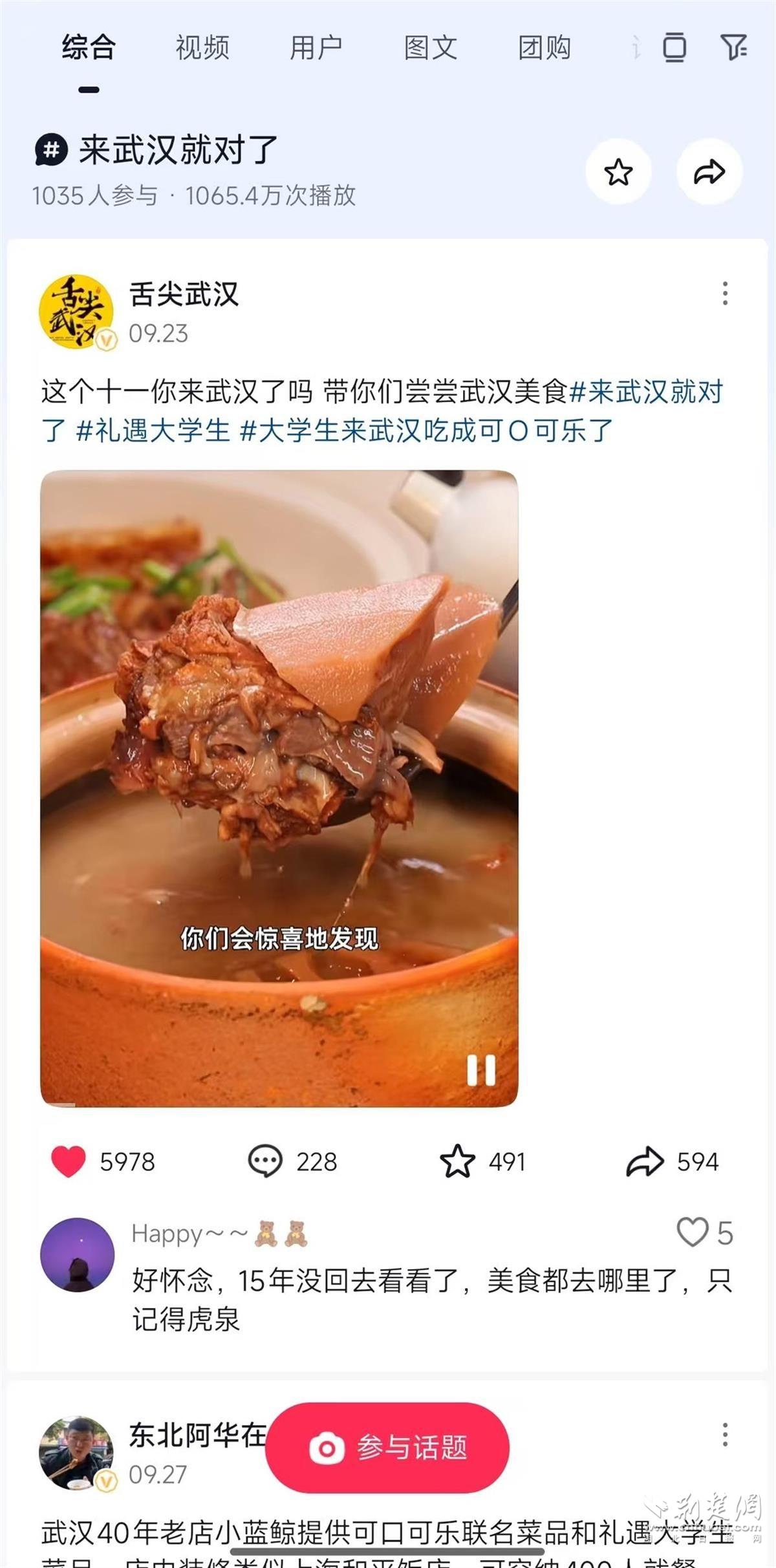The width and height of the screenshot is (776, 1568).
Task: Open overflow menu on 东北阿华 post
Action: (x=725, y=1435)
